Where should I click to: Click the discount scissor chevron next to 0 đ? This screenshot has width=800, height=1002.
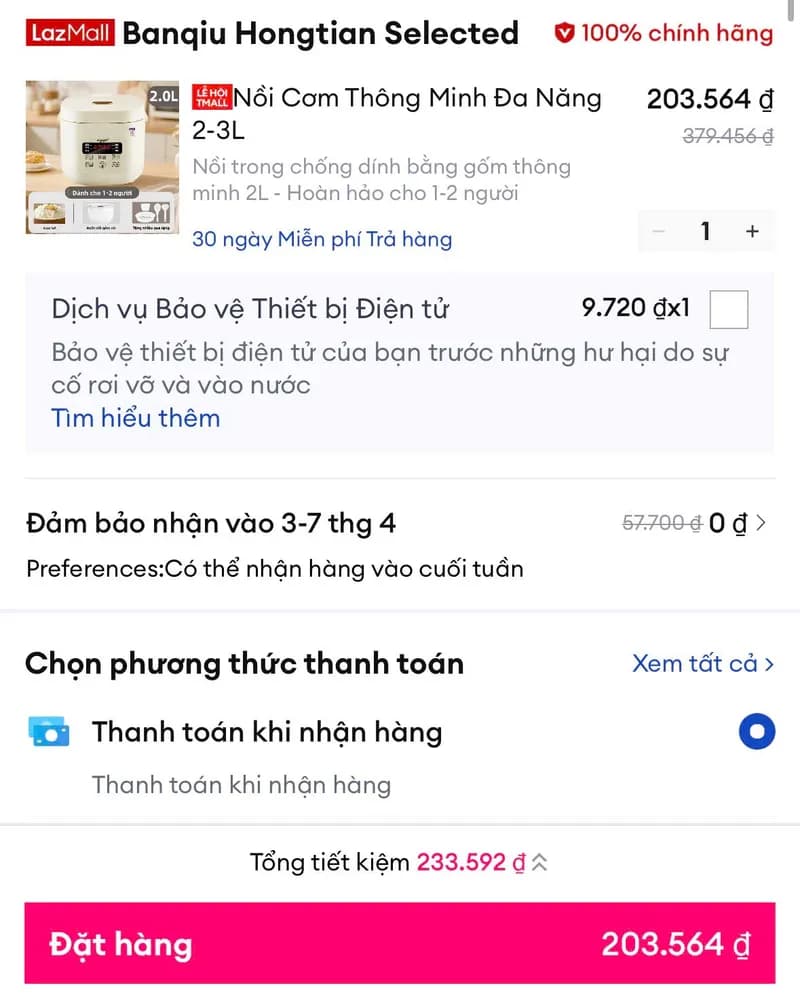click(x=762, y=523)
